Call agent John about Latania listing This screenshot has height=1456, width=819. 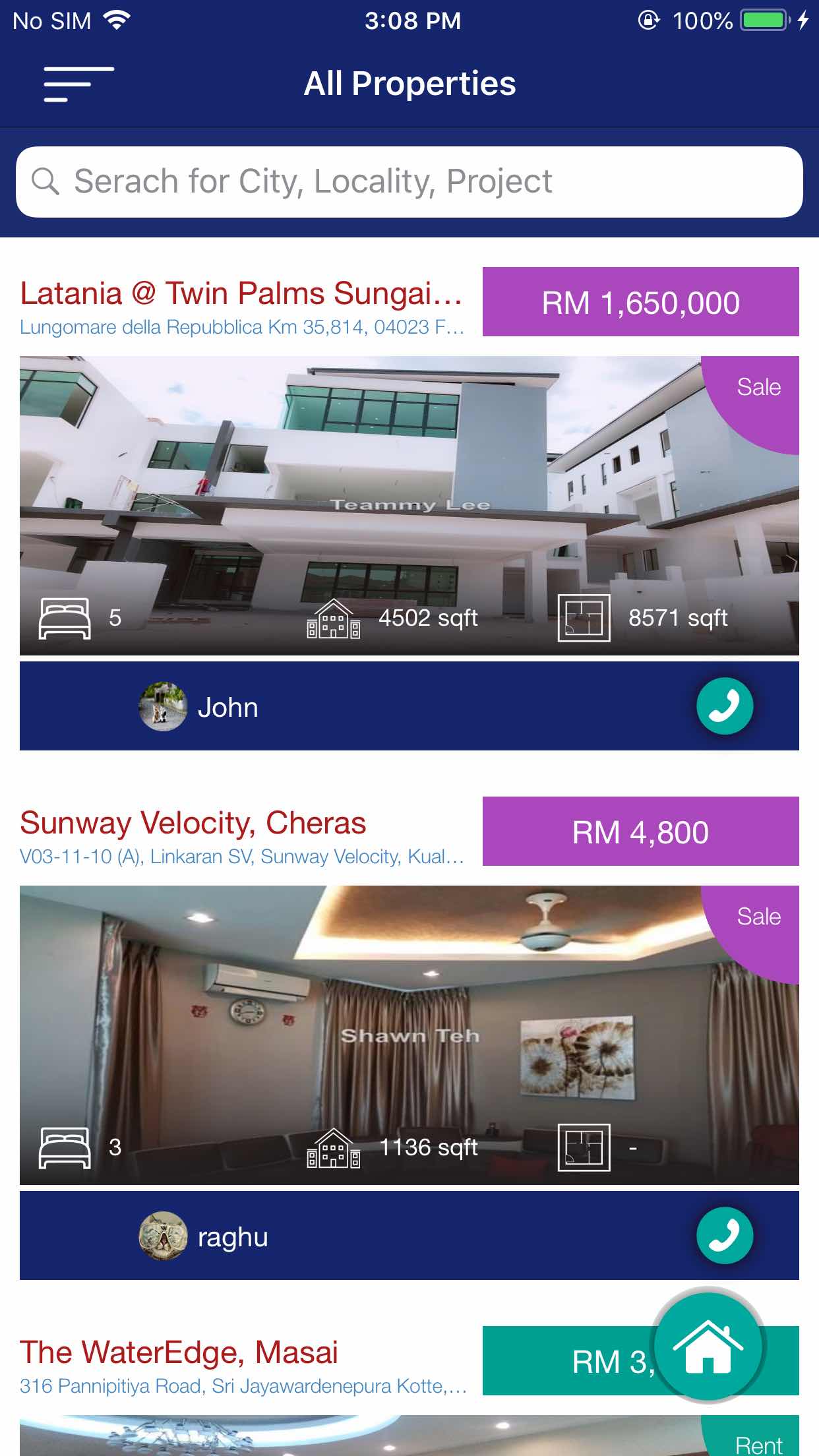[x=724, y=706]
